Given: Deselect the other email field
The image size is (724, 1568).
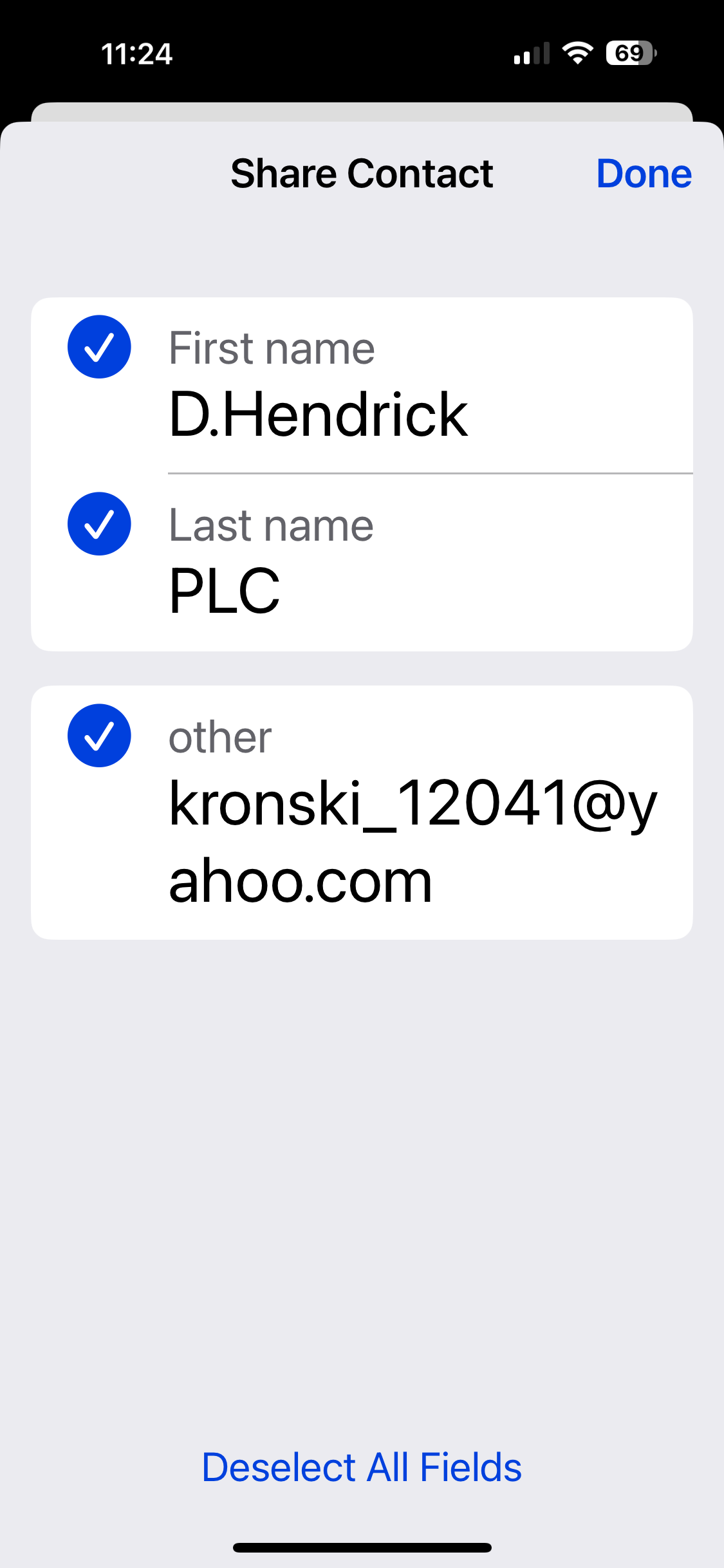Looking at the screenshot, I should click(x=99, y=736).
